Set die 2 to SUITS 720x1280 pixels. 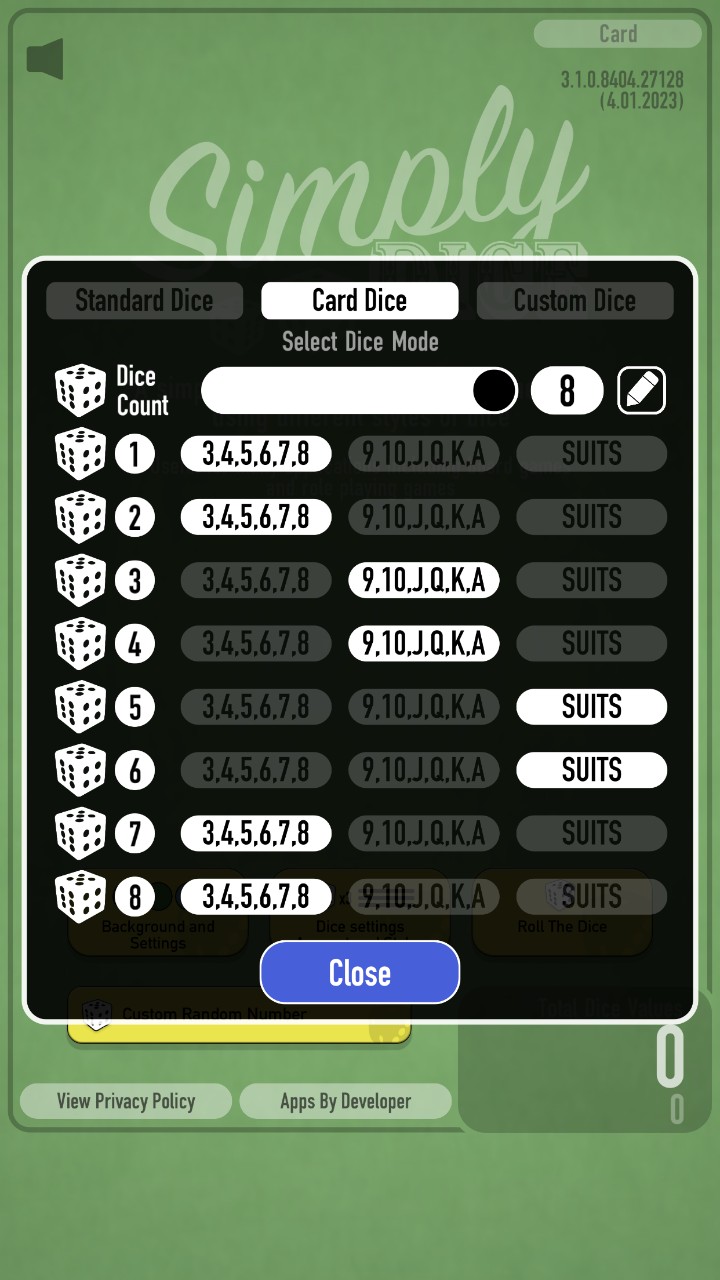[x=591, y=517]
